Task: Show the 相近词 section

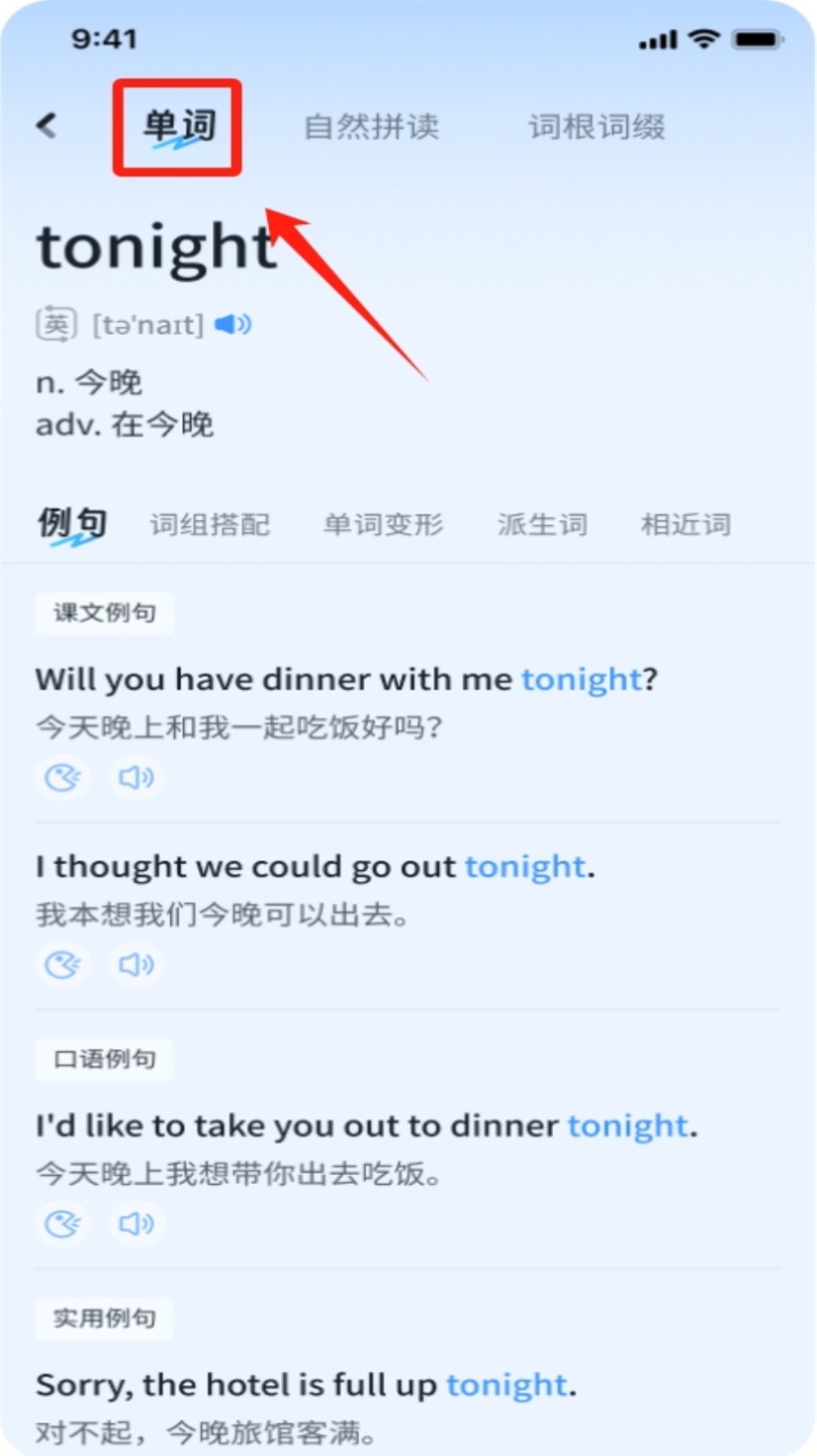Action: 686,524
